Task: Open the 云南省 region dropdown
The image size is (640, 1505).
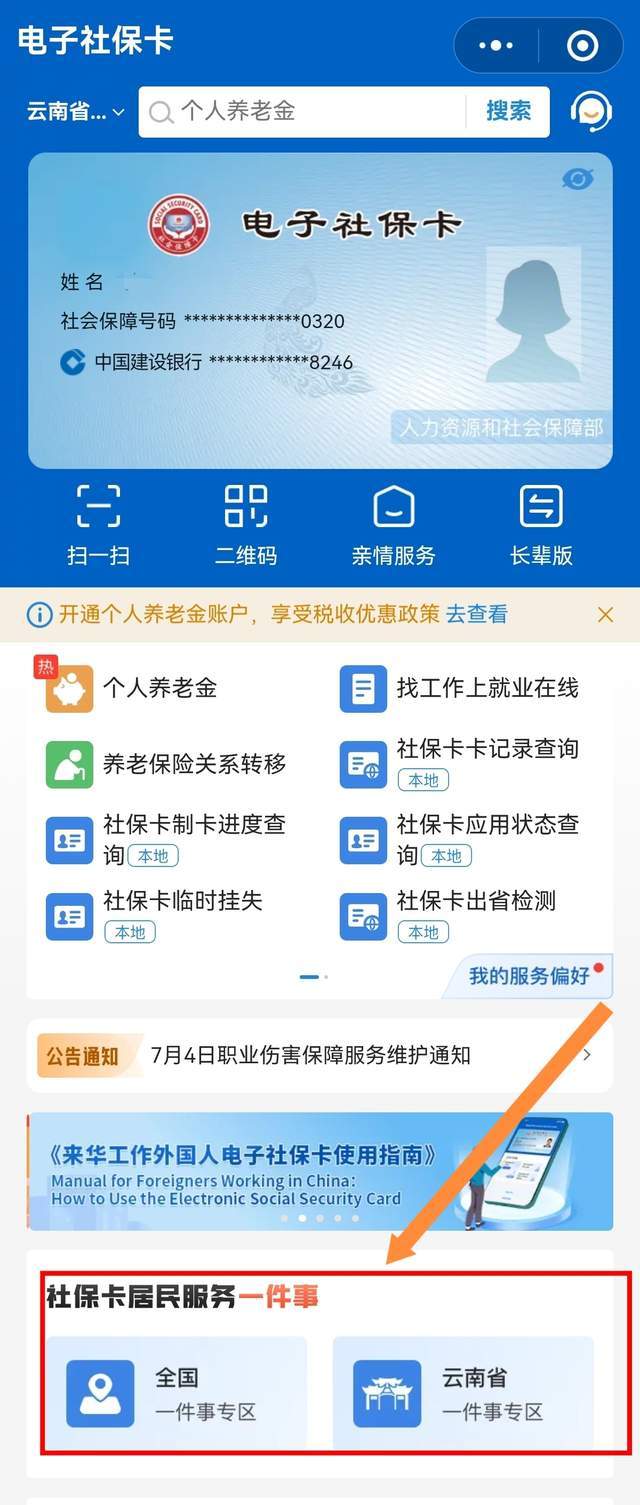Action: click(75, 112)
